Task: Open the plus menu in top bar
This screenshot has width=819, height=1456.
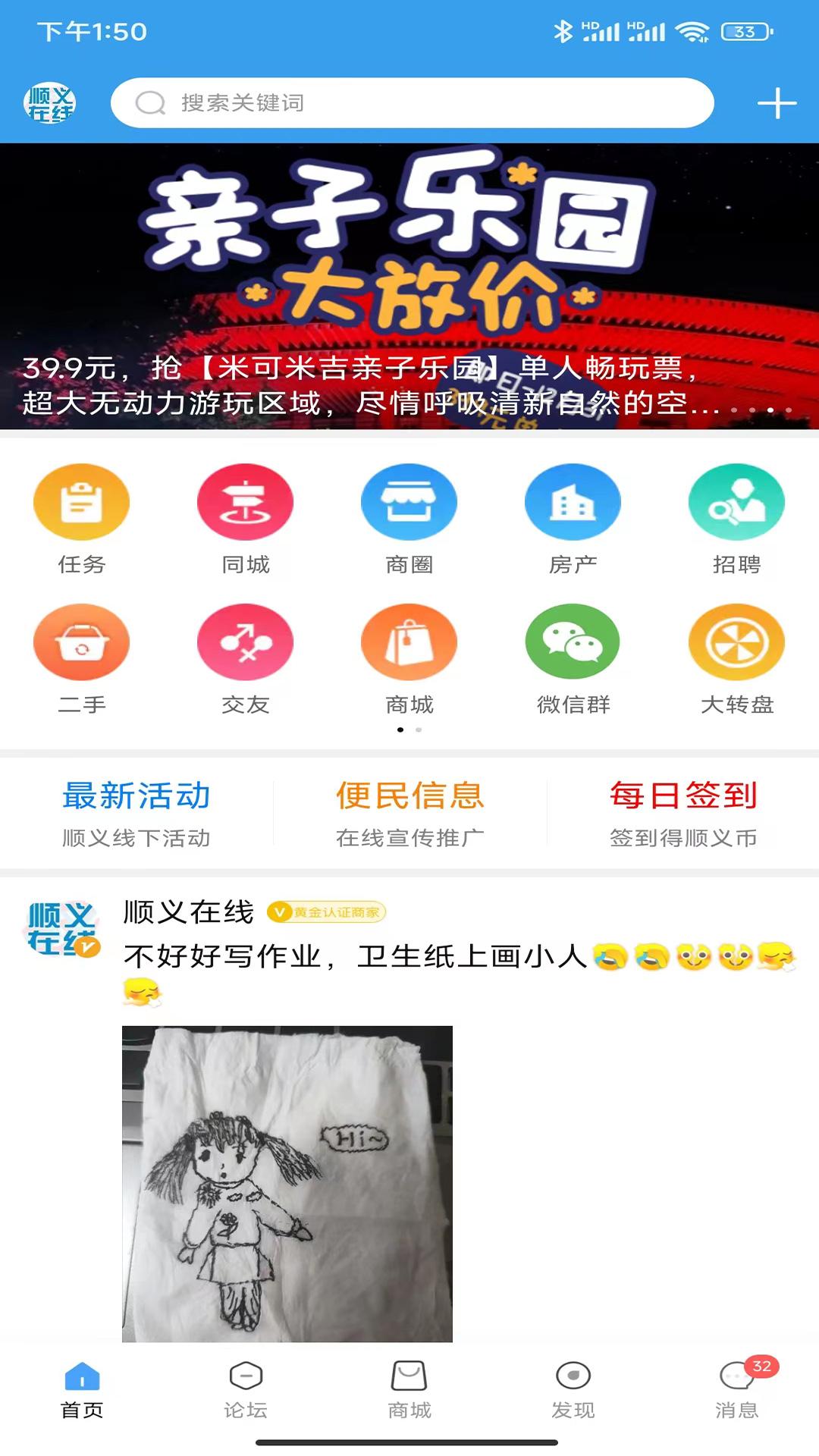Action: point(777,103)
